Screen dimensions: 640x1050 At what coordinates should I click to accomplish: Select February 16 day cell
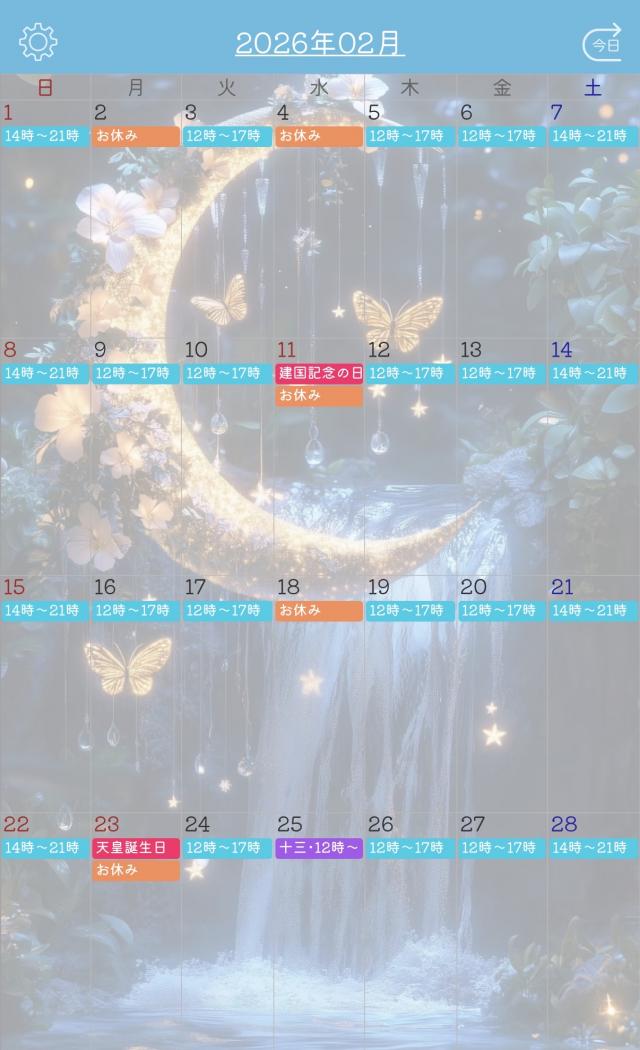pos(136,680)
